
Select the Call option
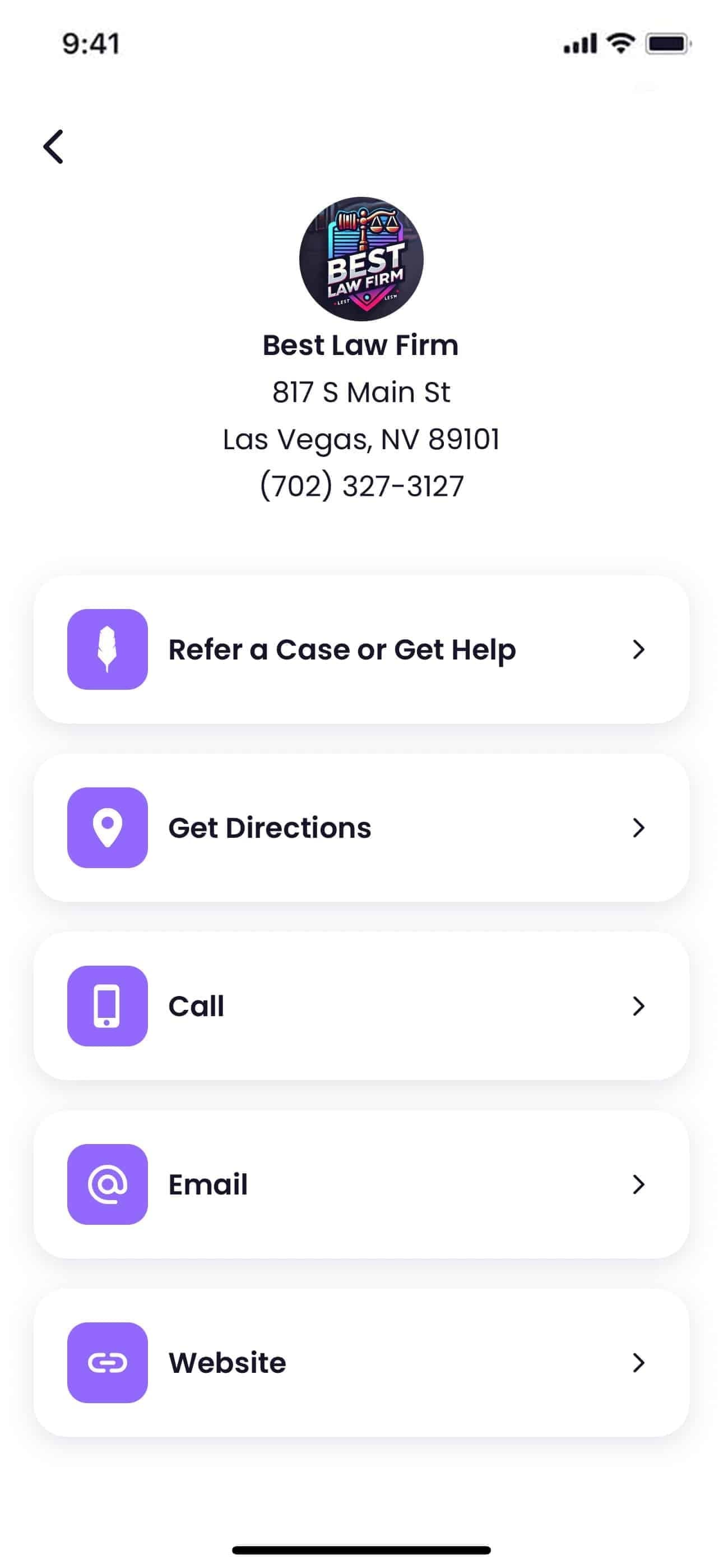coord(361,1006)
